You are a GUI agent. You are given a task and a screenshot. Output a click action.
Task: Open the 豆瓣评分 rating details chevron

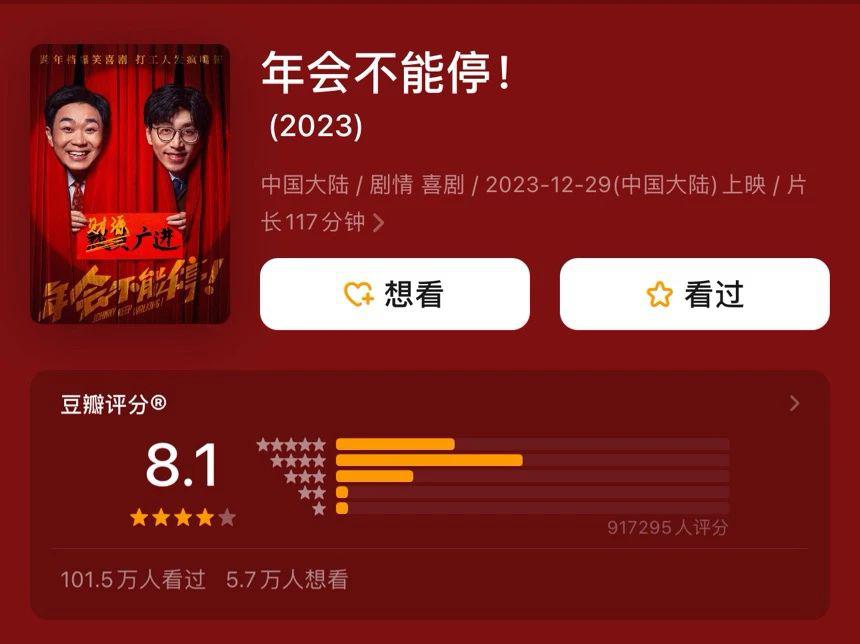pos(795,403)
